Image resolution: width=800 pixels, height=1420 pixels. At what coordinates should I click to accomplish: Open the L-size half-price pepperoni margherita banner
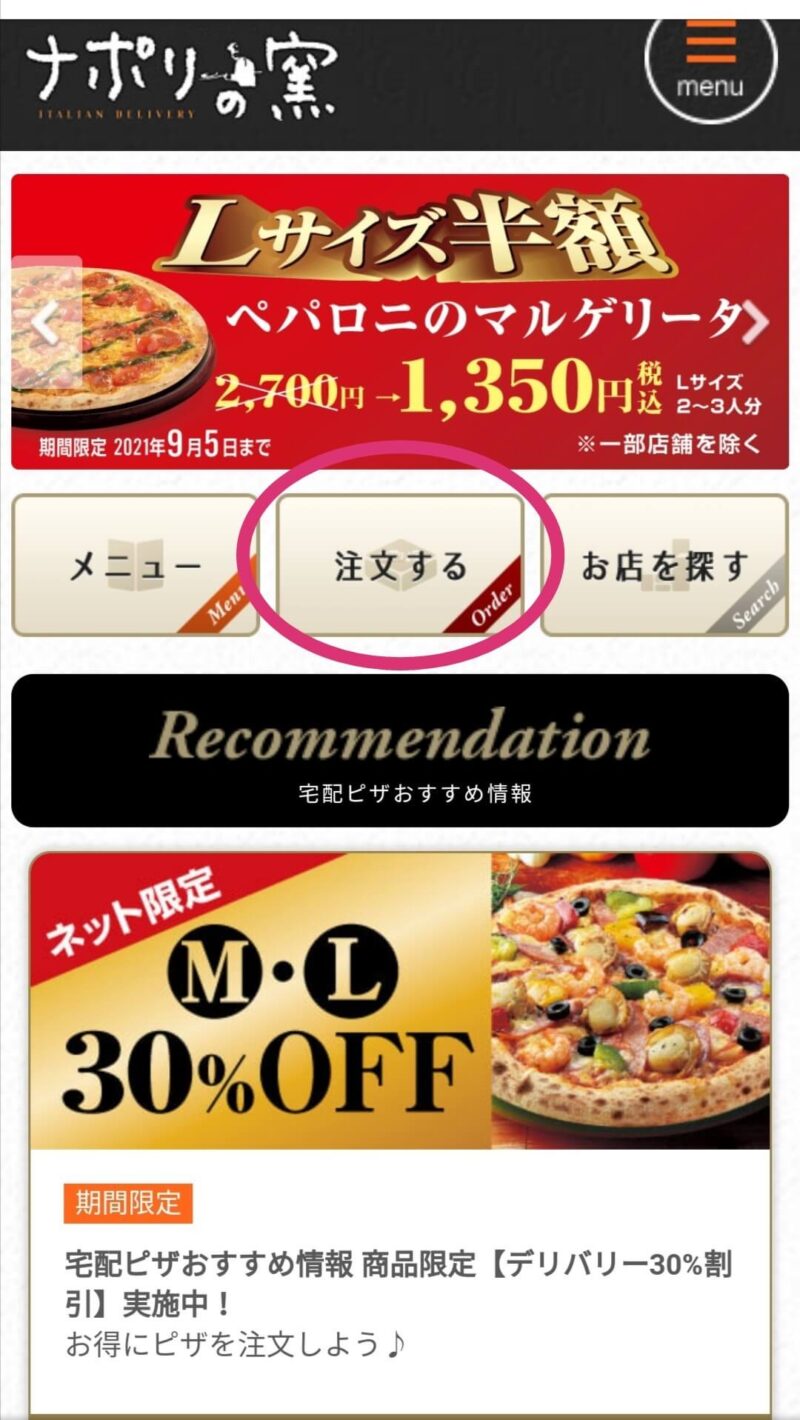click(400, 321)
